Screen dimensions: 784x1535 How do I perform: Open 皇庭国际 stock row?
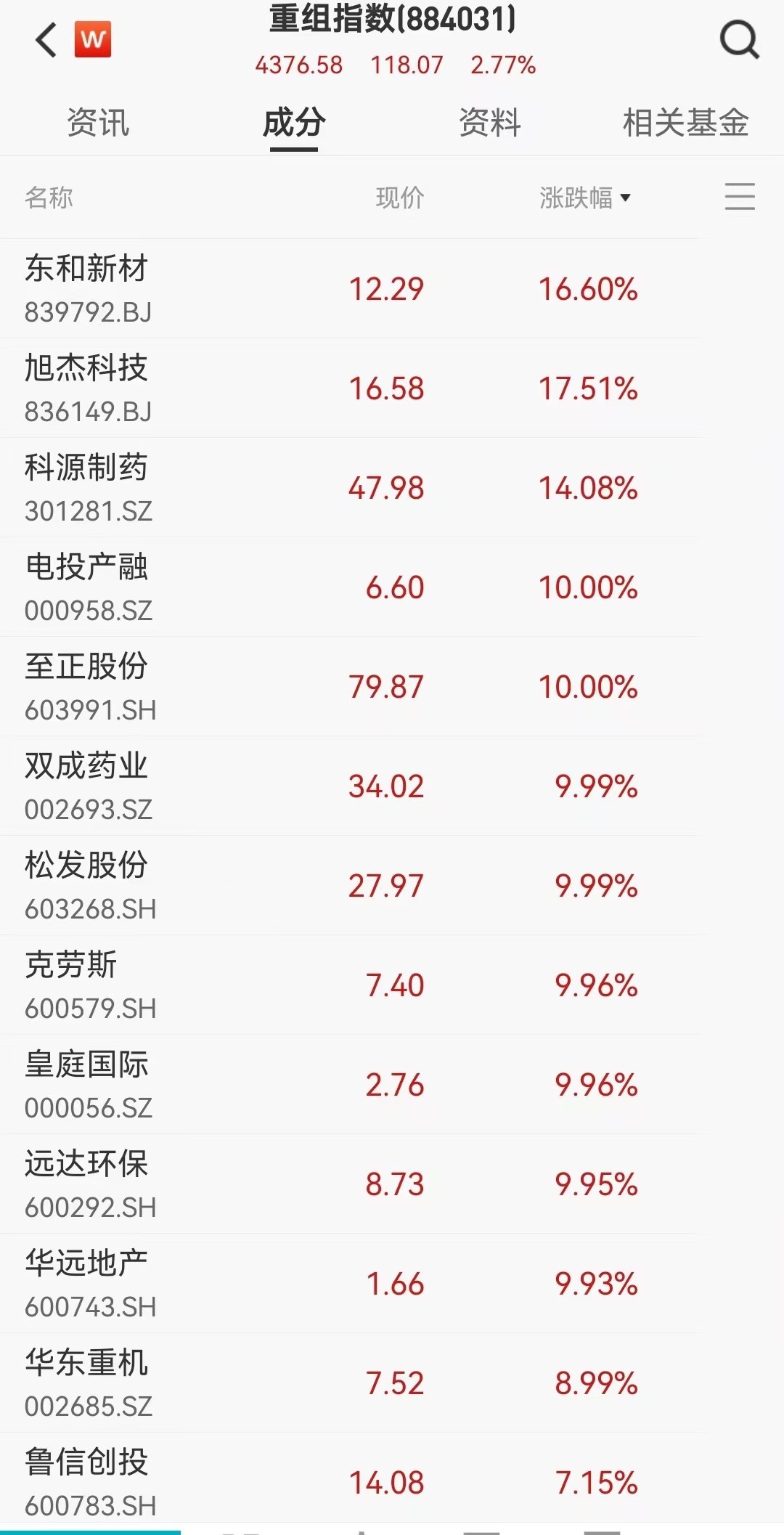tap(348, 1084)
